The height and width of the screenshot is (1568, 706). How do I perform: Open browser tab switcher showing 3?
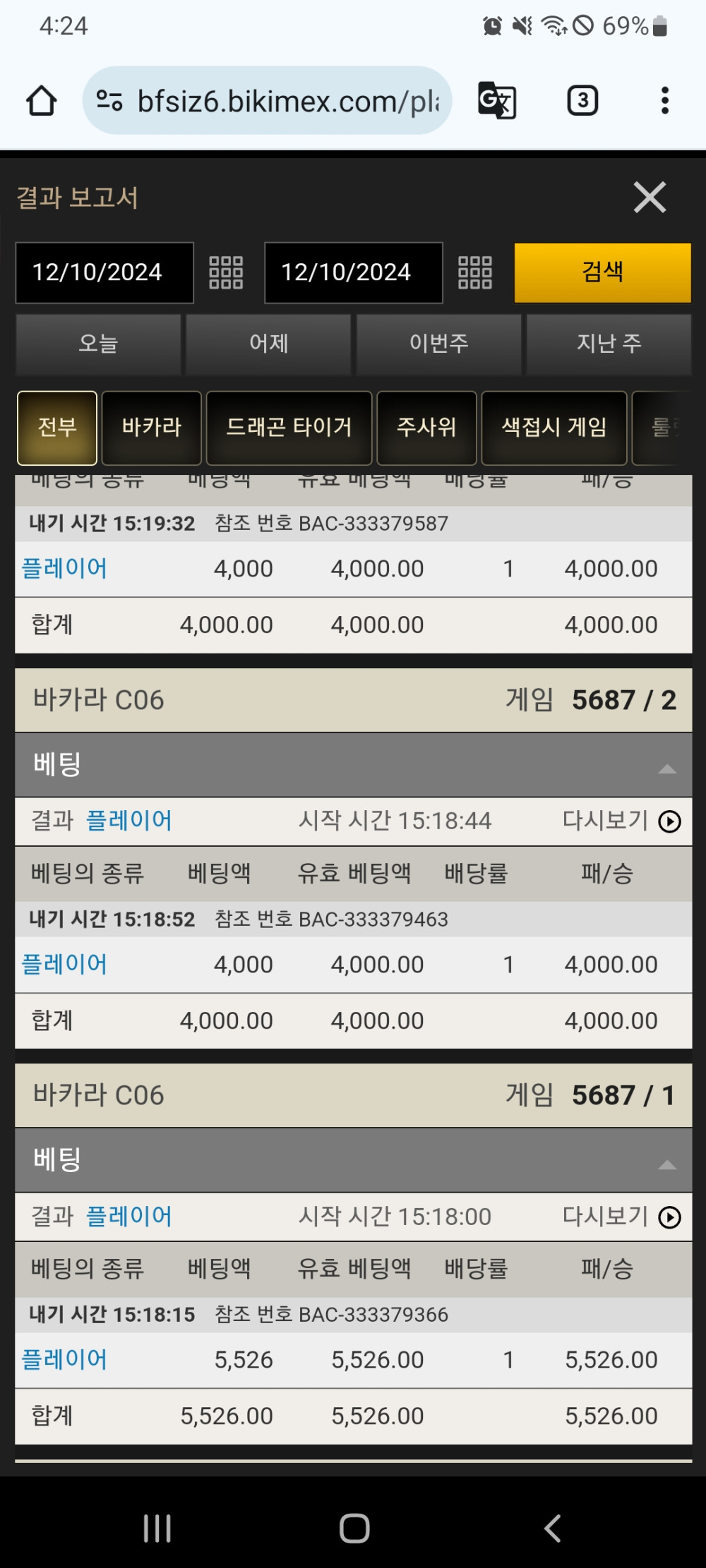point(582,101)
